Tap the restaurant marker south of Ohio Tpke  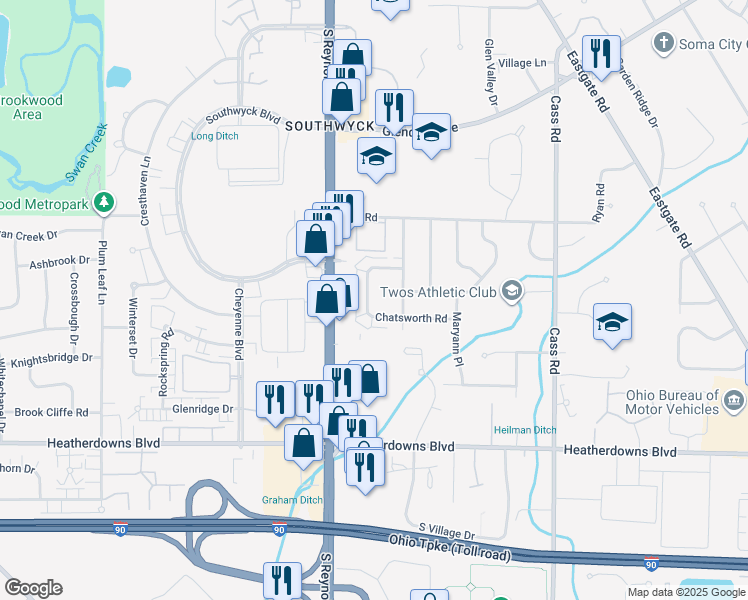click(283, 581)
